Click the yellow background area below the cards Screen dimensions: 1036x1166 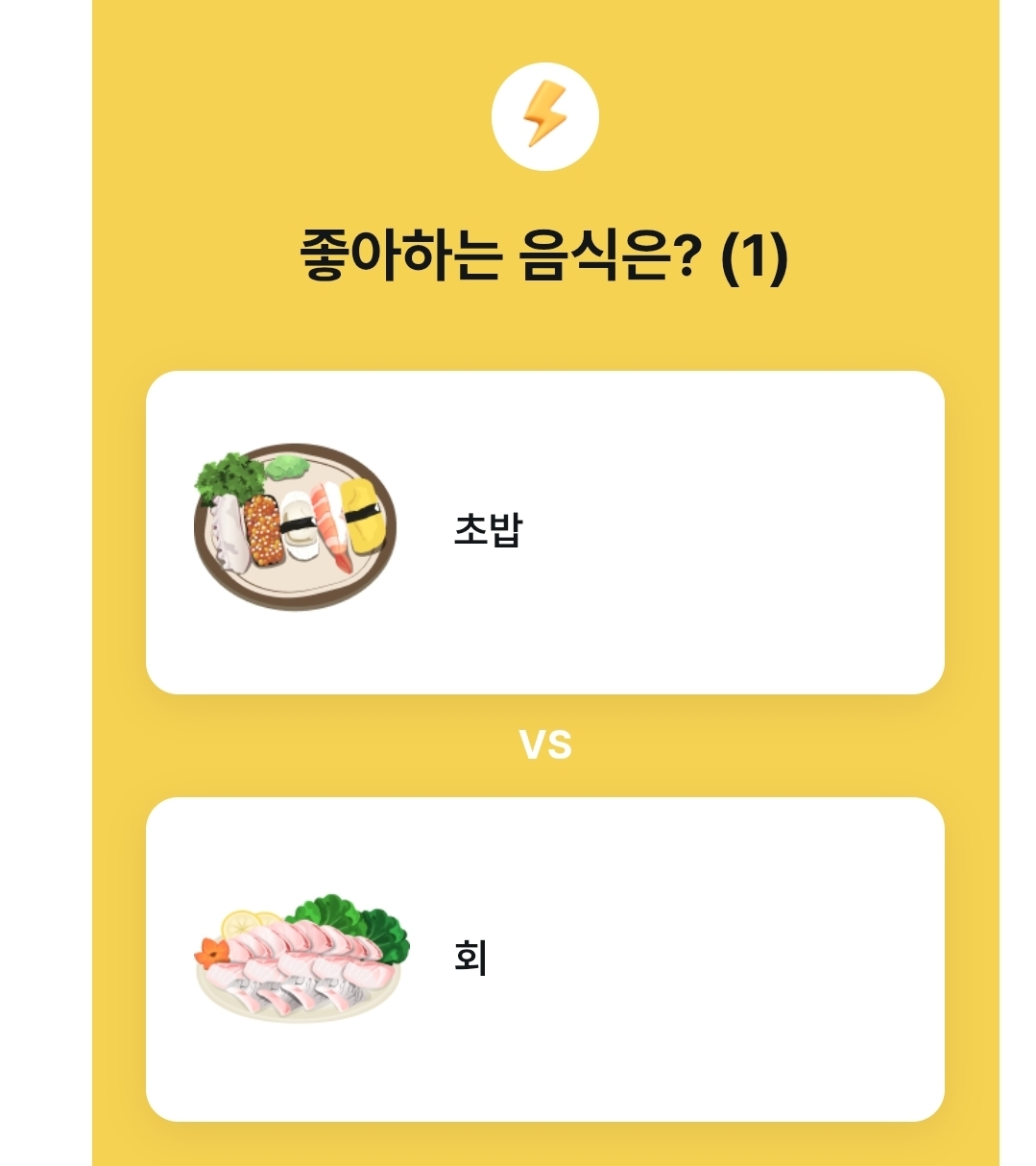coord(544,1143)
